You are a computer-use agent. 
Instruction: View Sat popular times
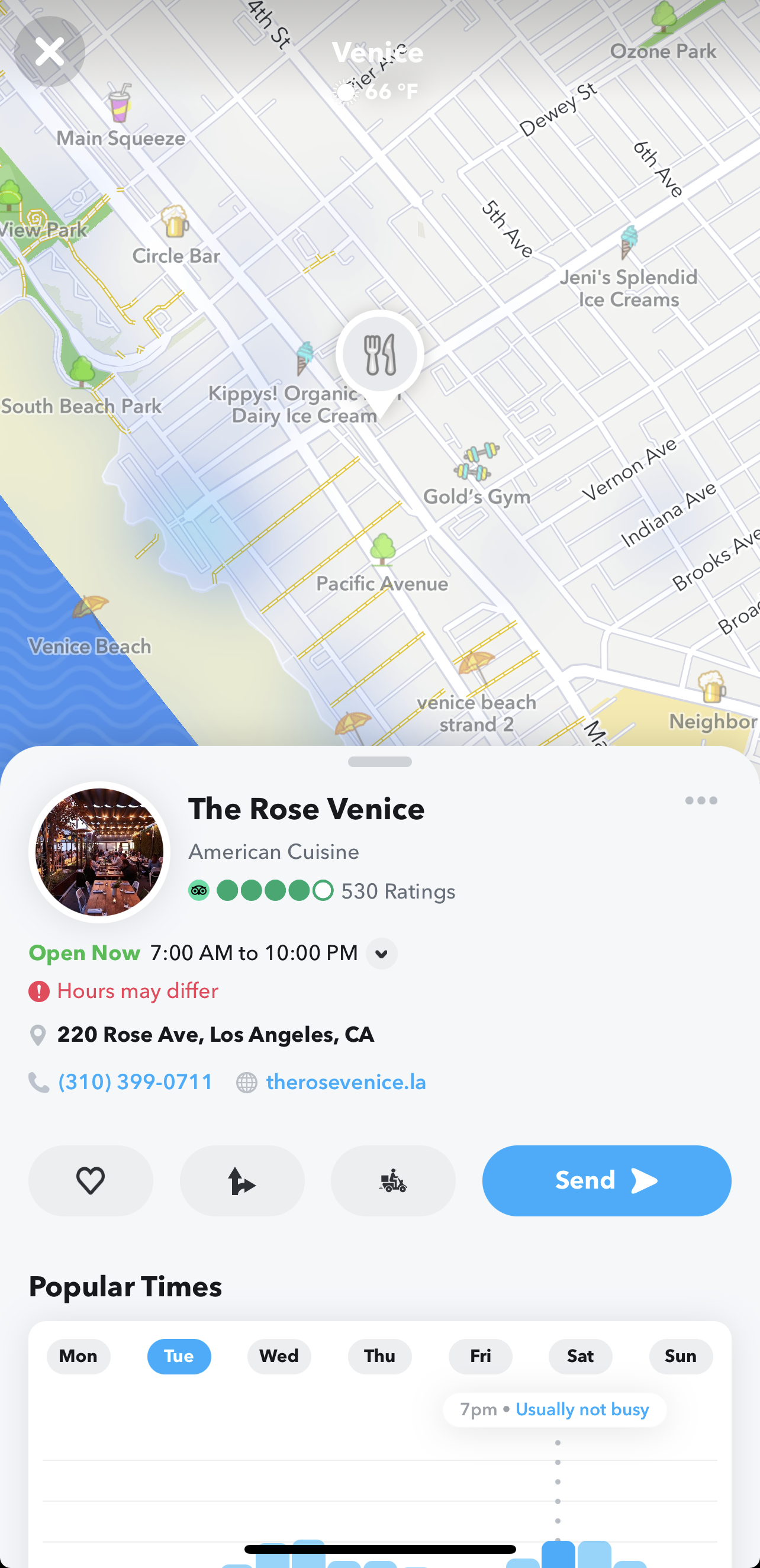coord(581,1356)
